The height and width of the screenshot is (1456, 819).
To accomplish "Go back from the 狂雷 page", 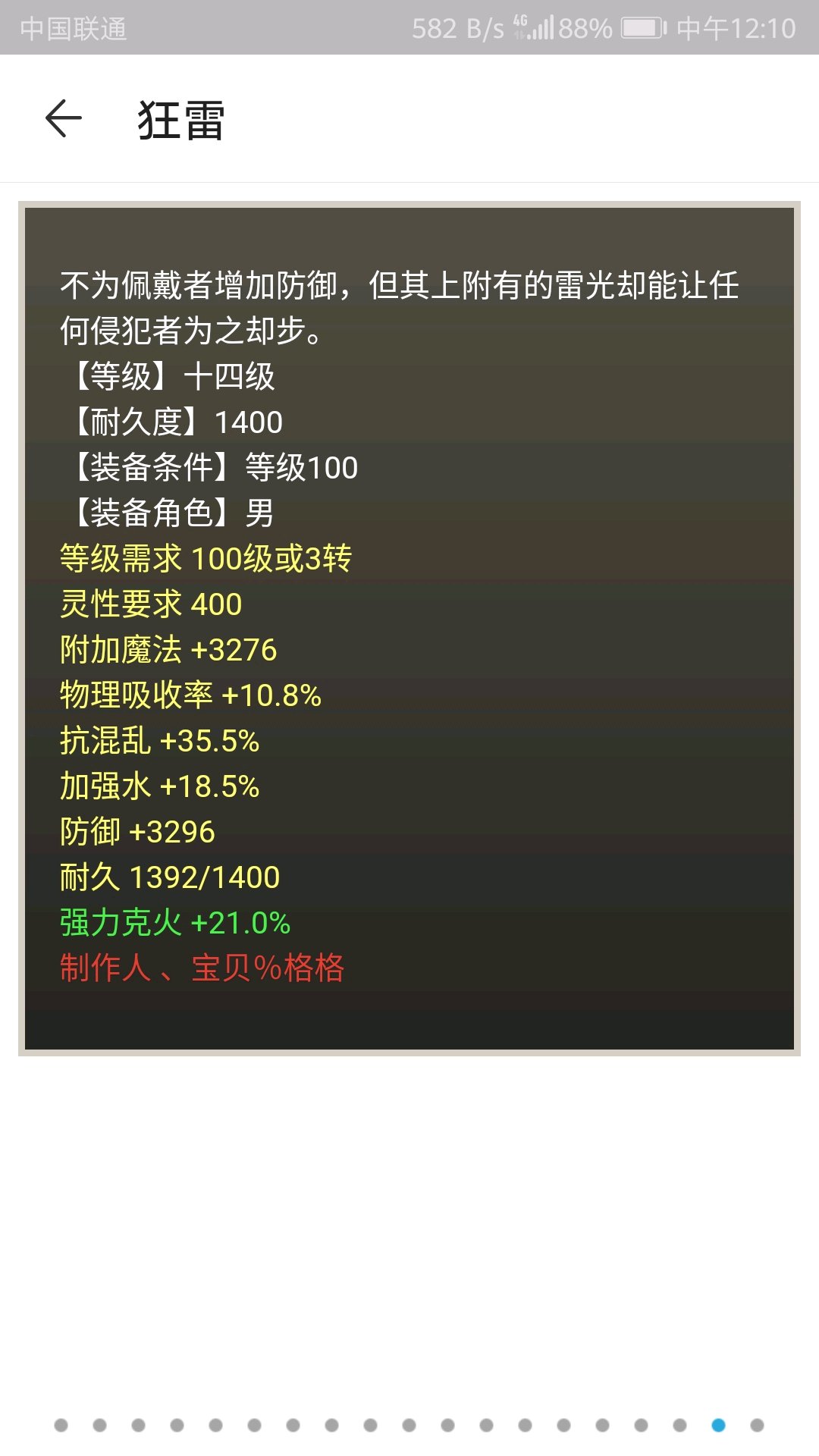I will 64,119.
